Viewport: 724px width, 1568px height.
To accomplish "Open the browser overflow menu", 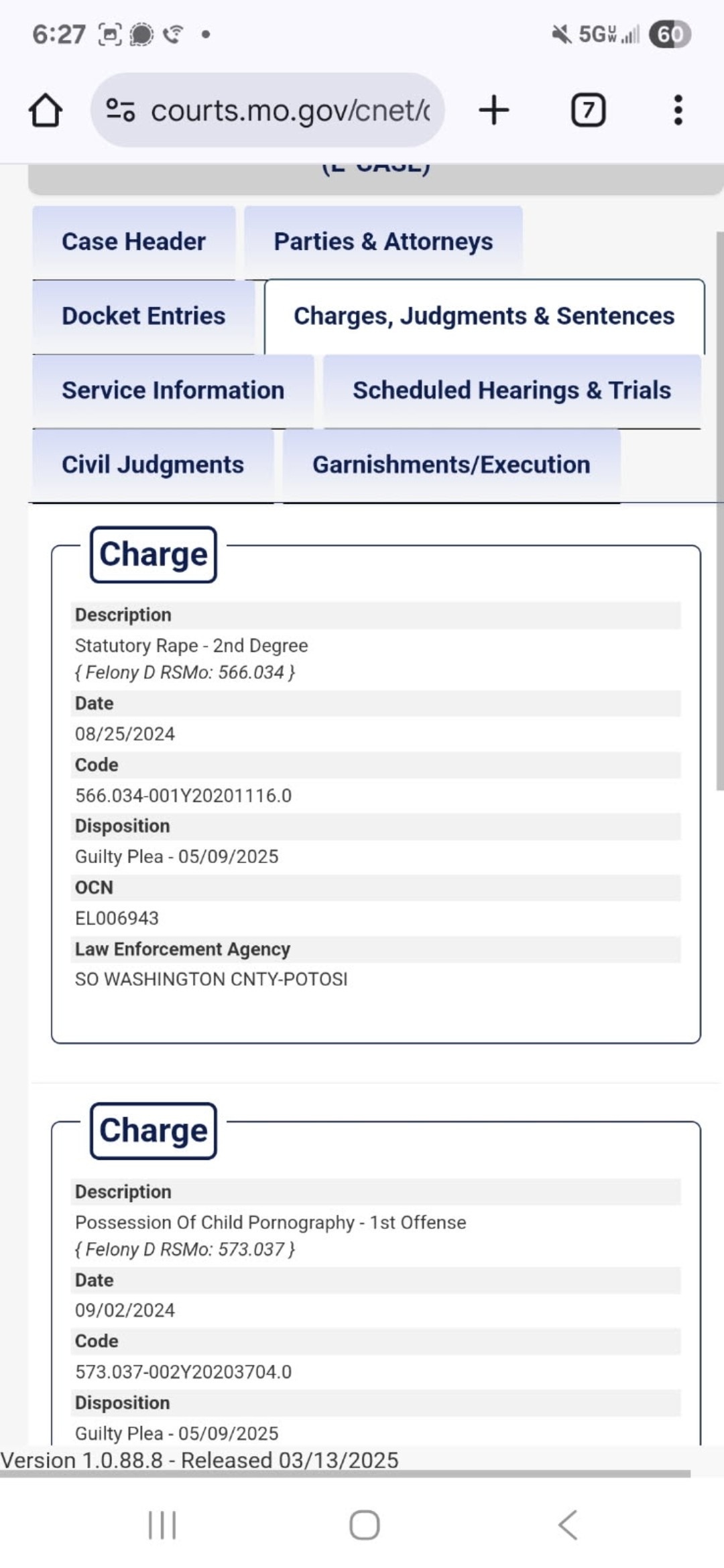I will (678, 110).
